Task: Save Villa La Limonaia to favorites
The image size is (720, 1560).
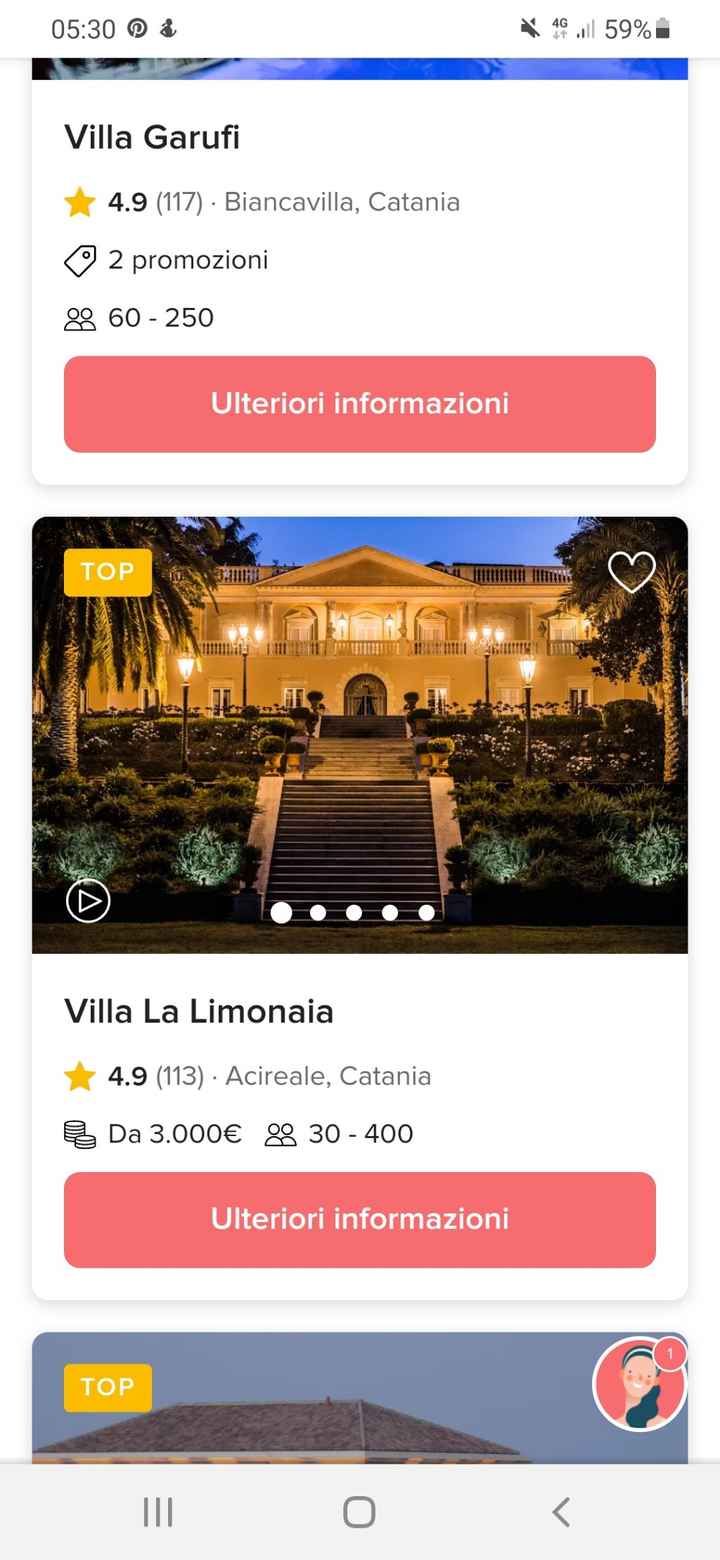Action: [x=631, y=572]
